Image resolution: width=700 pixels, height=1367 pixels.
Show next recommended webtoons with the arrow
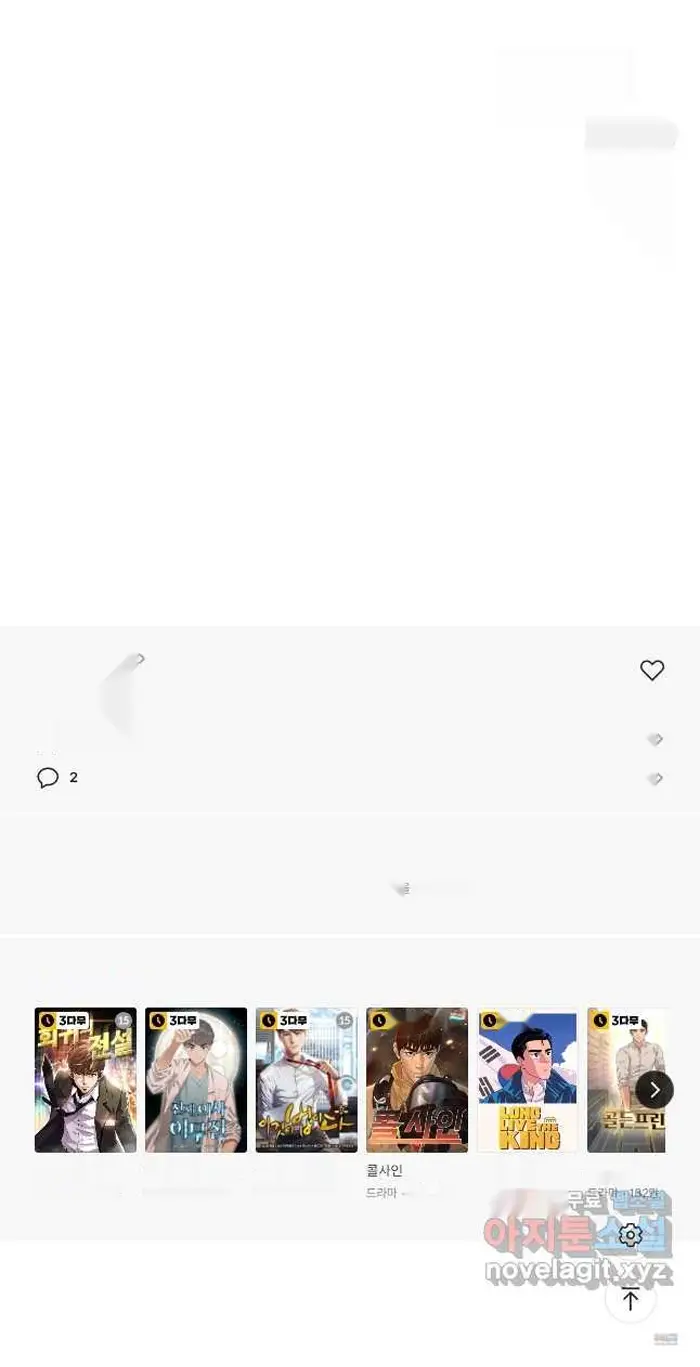654,1089
